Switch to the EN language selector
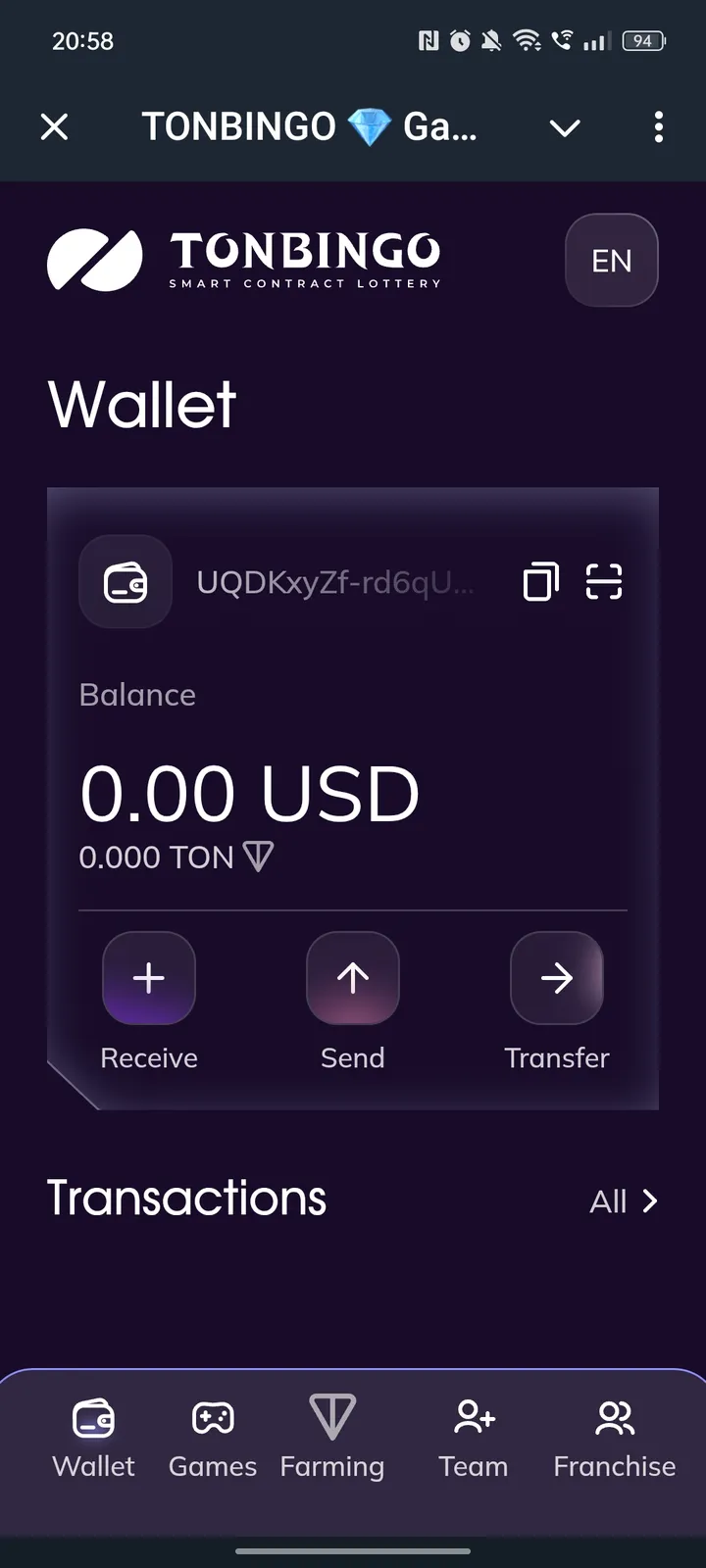Image resolution: width=706 pixels, height=1568 pixels. (x=611, y=260)
